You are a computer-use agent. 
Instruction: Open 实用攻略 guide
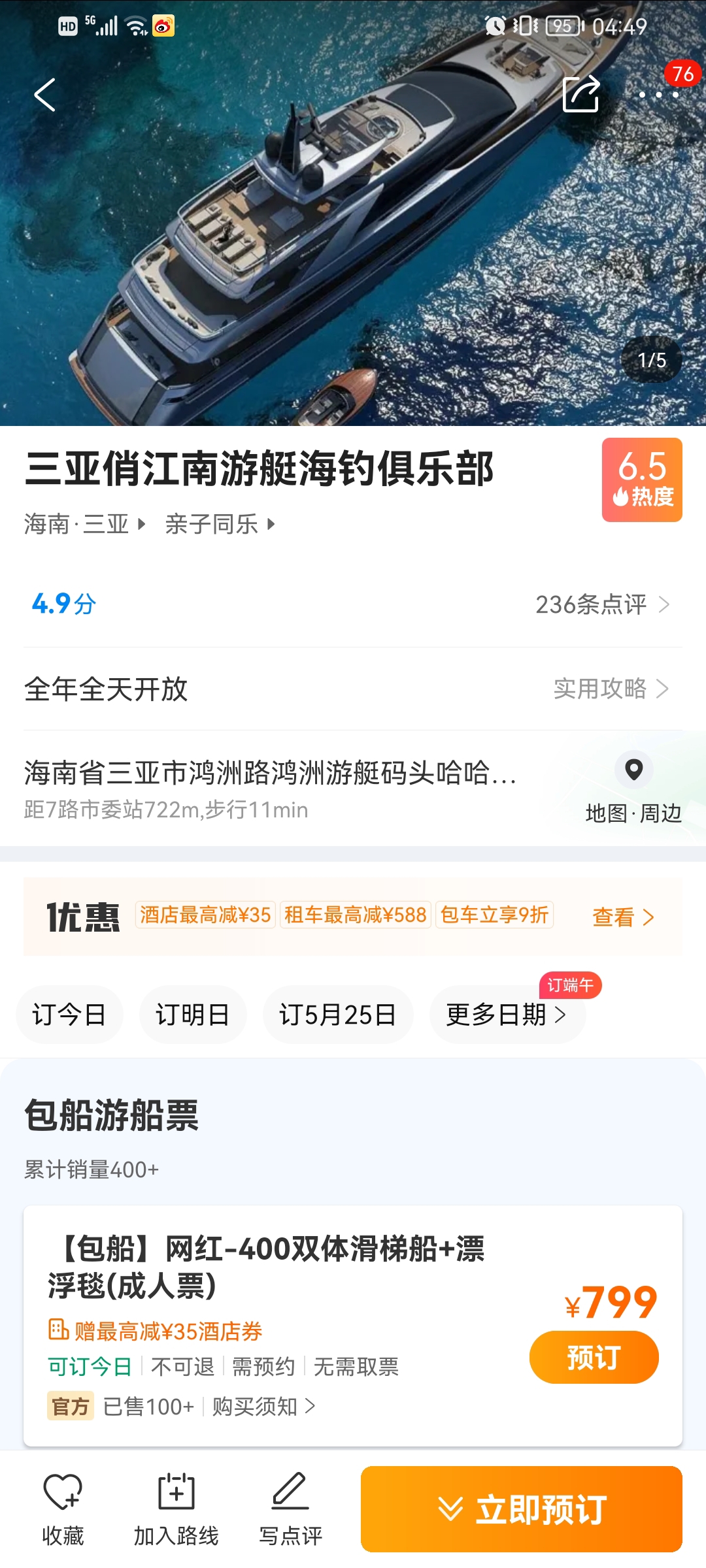click(611, 689)
